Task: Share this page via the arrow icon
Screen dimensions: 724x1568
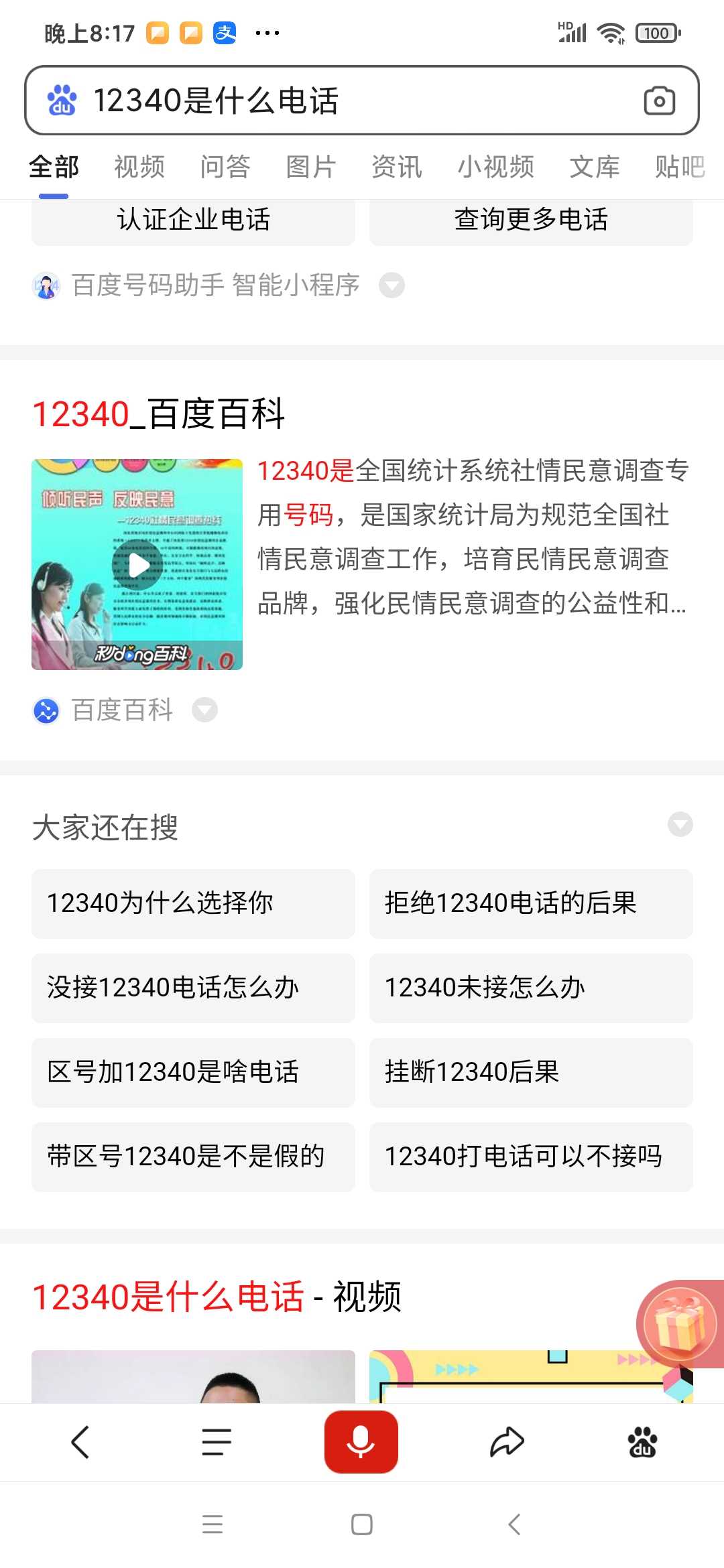Action: [x=507, y=1442]
